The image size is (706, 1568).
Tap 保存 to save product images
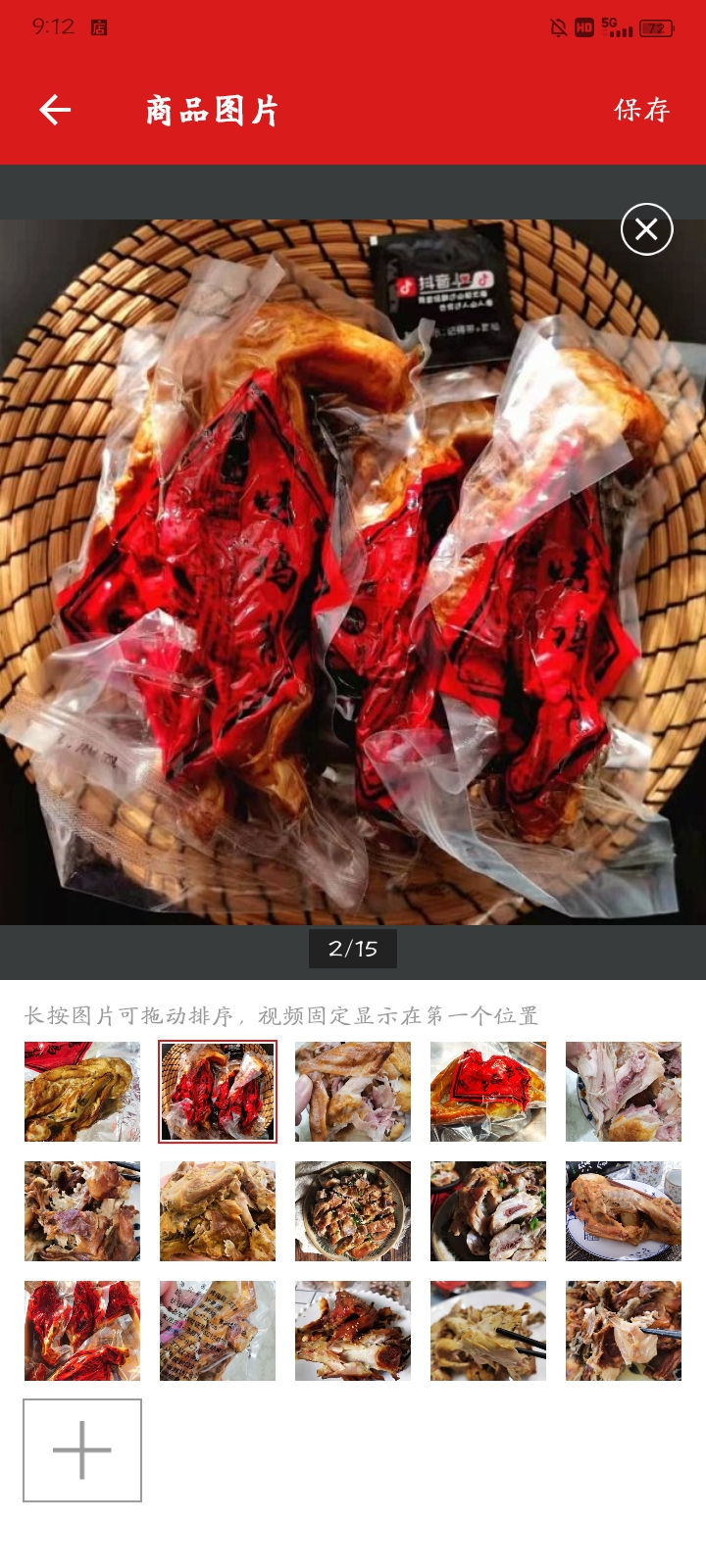tap(641, 110)
